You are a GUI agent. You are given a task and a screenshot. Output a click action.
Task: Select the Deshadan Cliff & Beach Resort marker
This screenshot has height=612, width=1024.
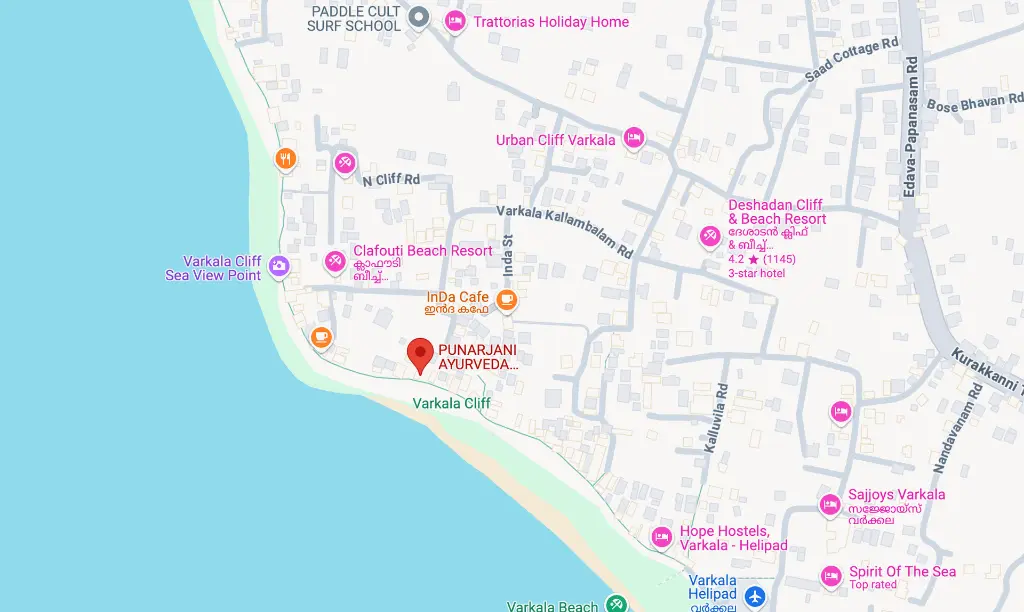pyautogui.click(x=709, y=236)
